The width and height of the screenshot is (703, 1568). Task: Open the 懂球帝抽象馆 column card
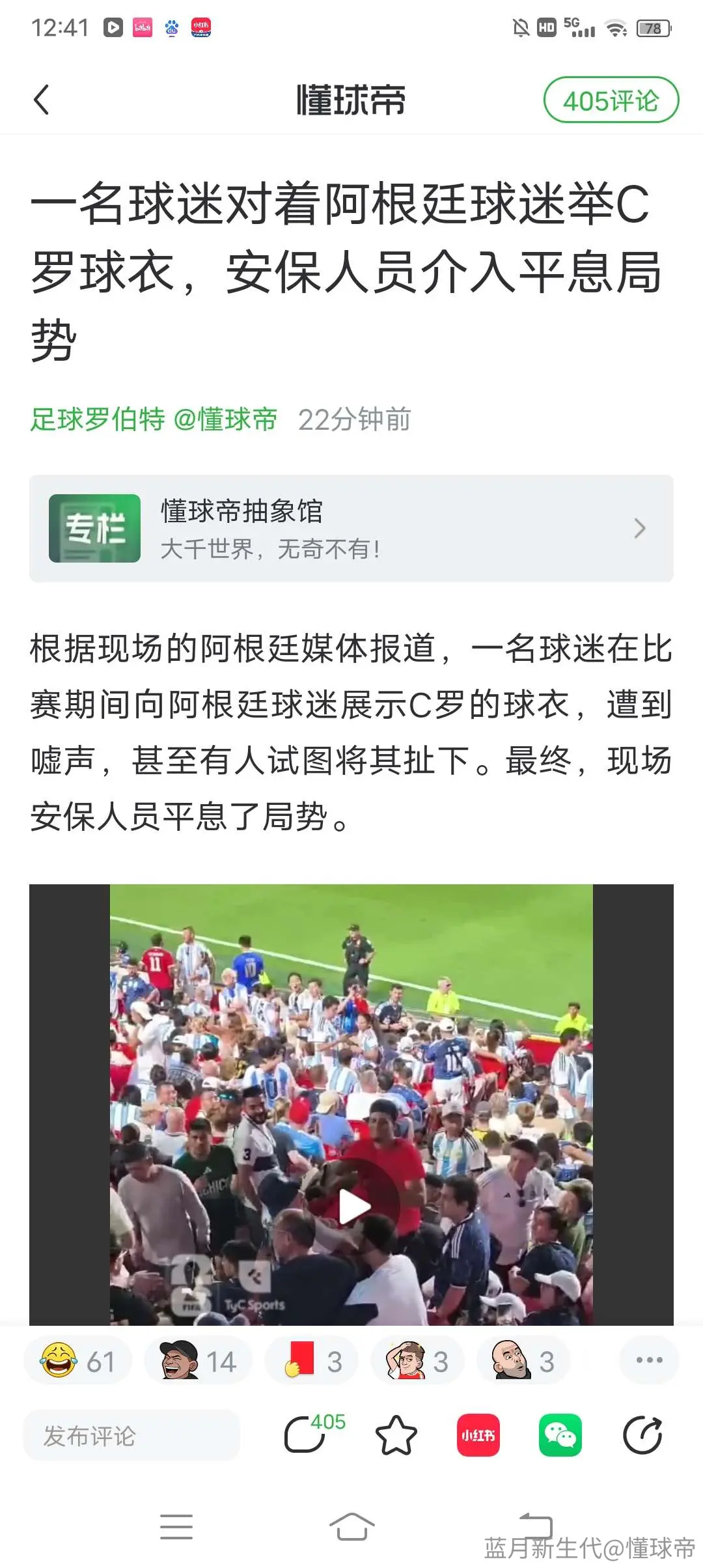point(351,528)
